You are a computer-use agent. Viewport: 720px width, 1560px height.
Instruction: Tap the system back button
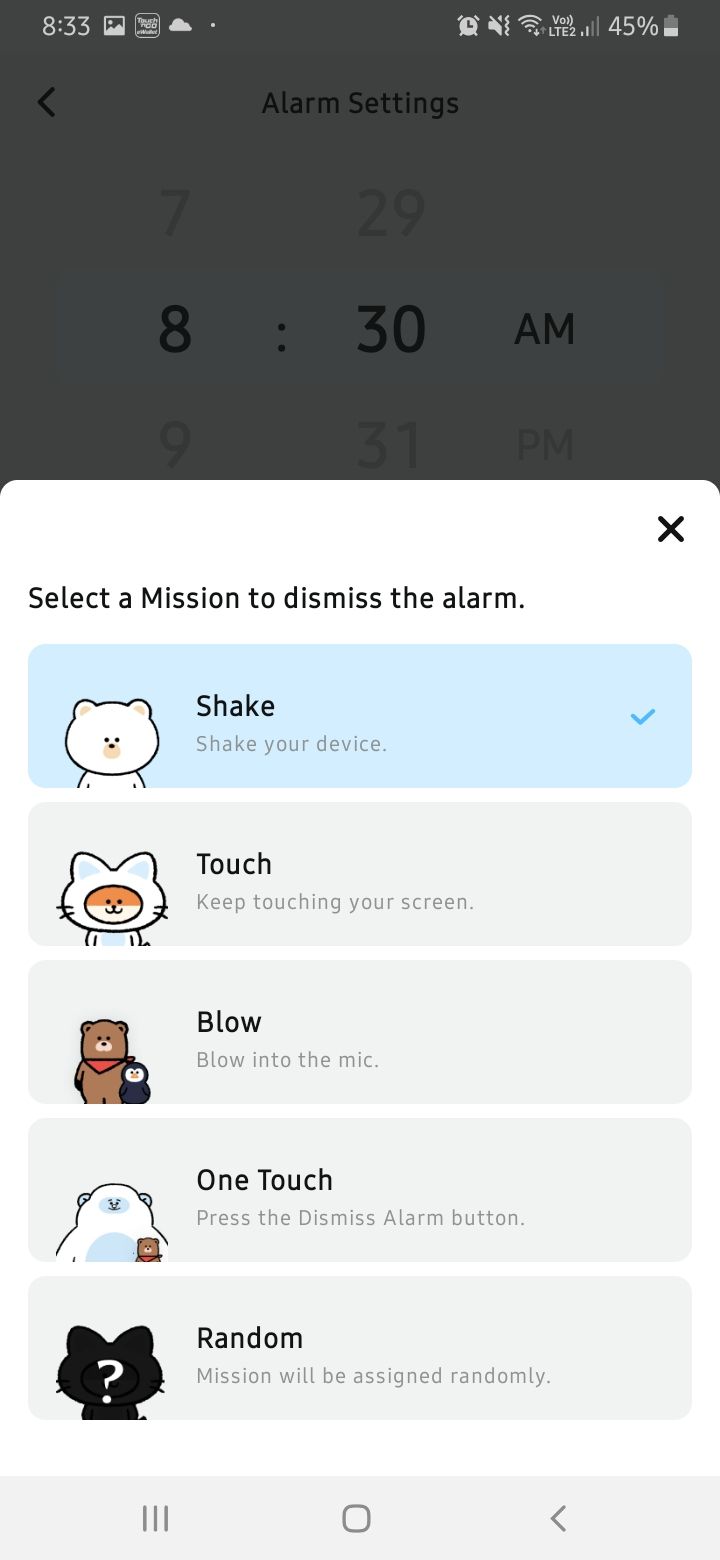(x=558, y=1518)
